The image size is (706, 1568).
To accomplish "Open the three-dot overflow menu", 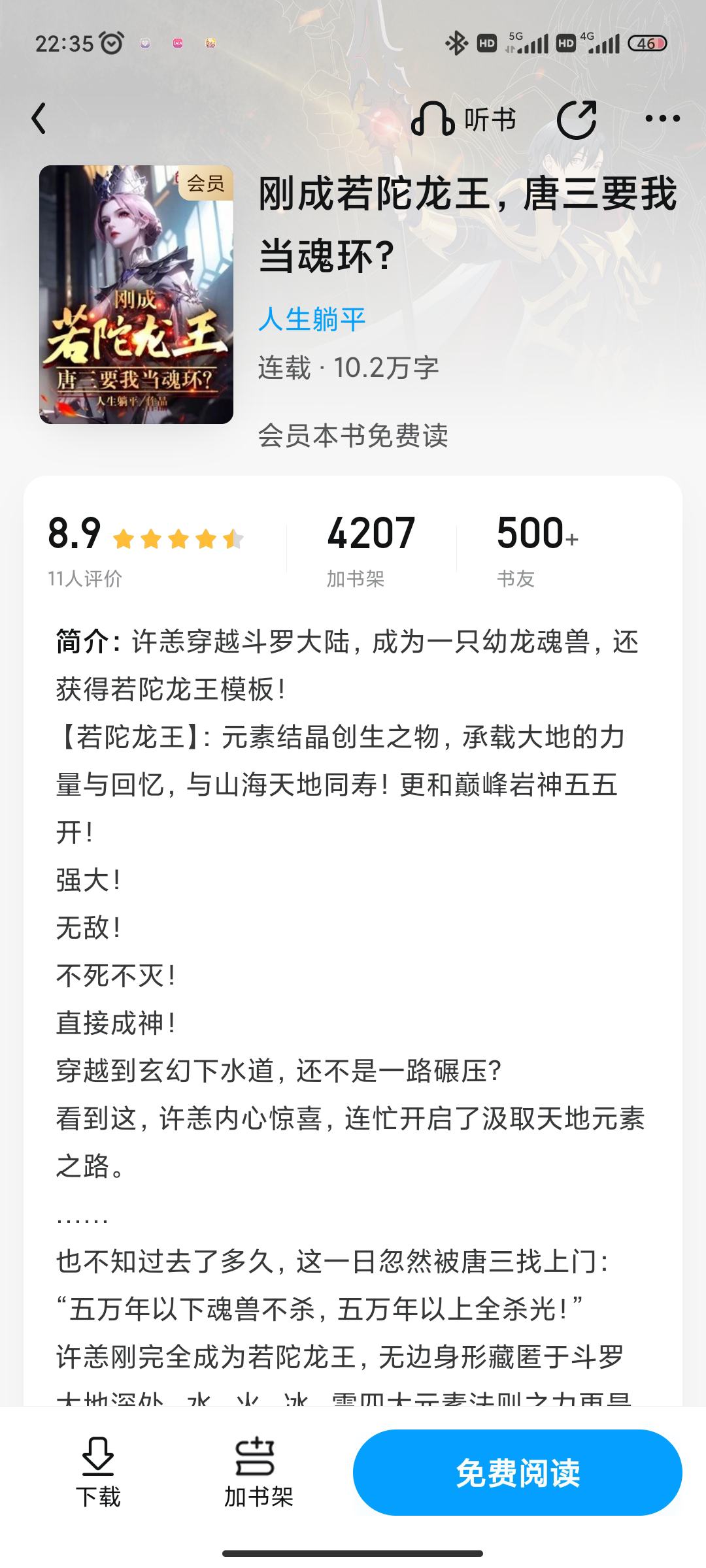I will click(x=662, y=119).
